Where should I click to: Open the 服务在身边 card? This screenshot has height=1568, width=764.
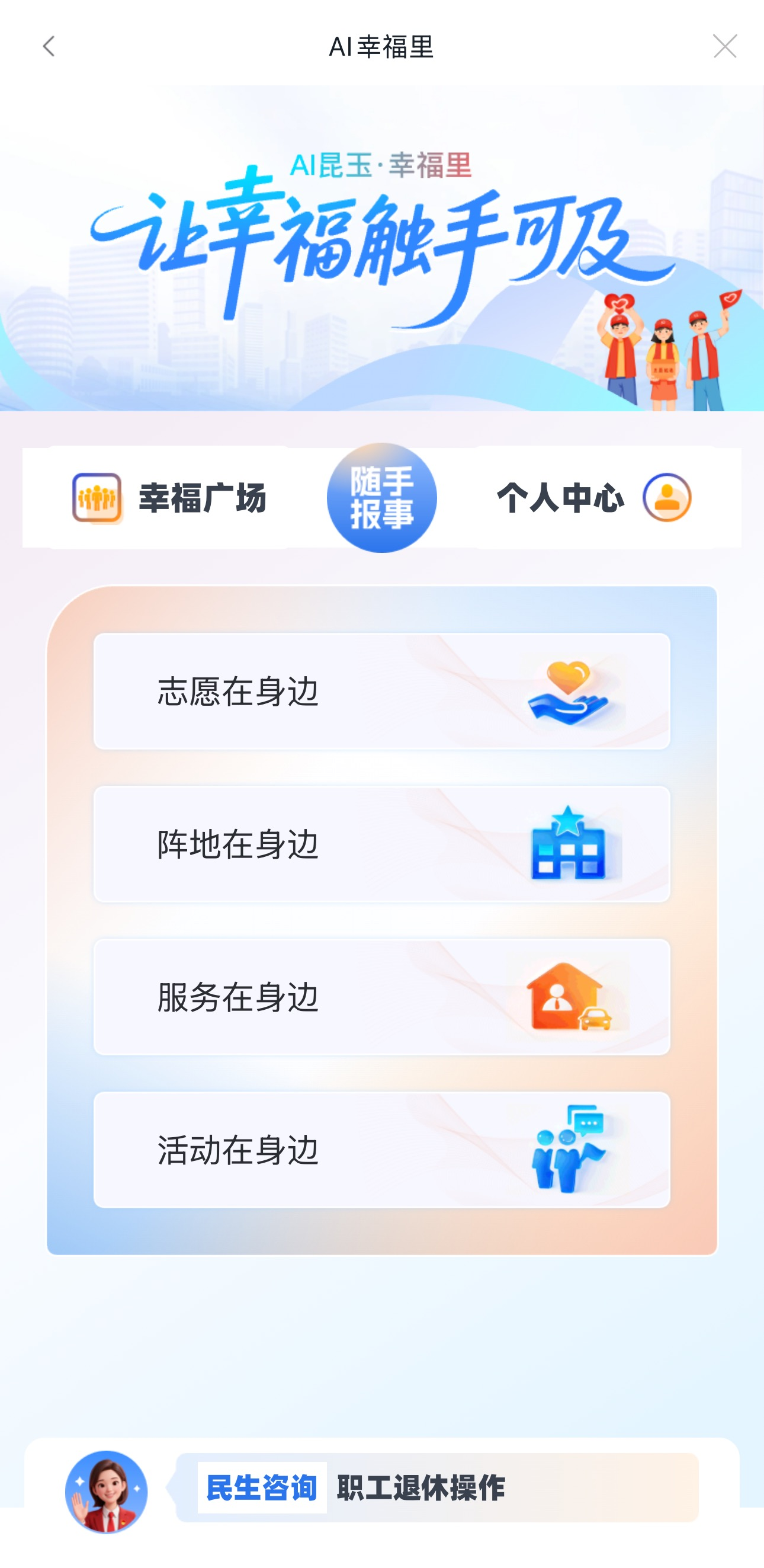coord(381,996)
